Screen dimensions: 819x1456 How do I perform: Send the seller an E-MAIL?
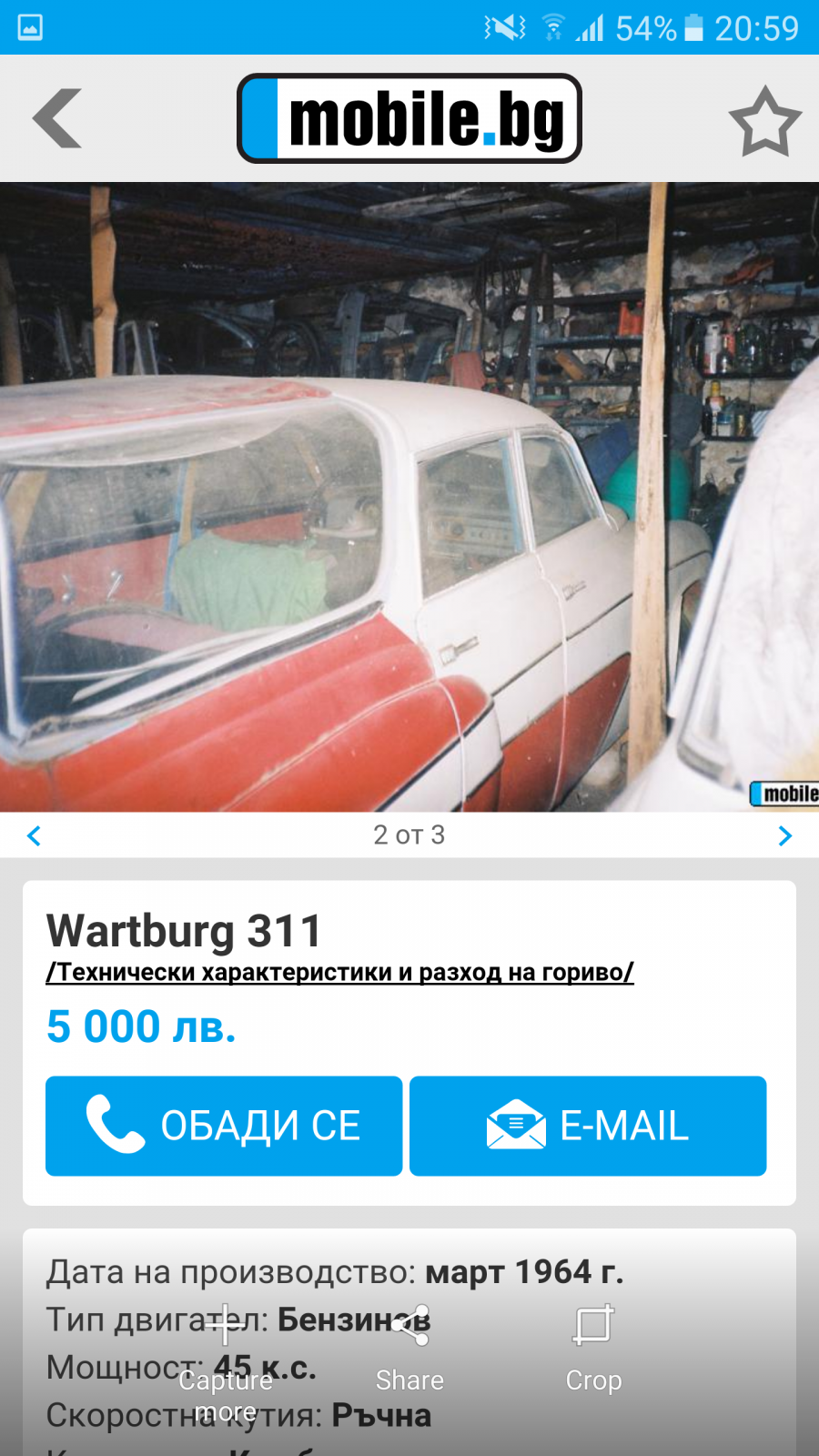[588, 1126]
